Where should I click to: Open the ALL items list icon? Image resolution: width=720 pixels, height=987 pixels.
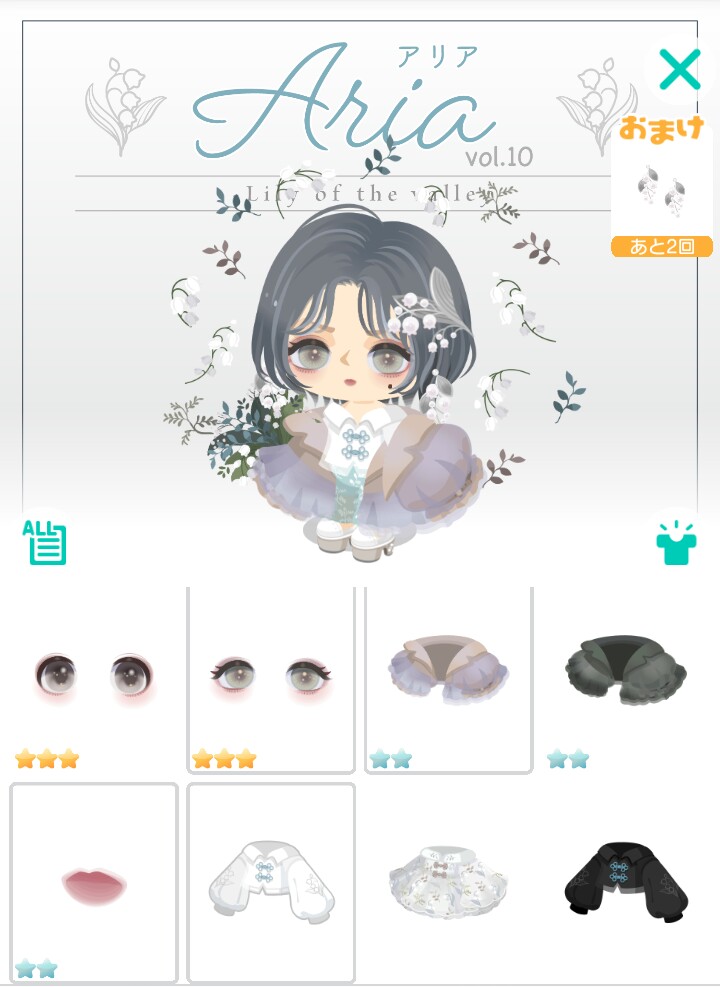[x=45, y=543]
